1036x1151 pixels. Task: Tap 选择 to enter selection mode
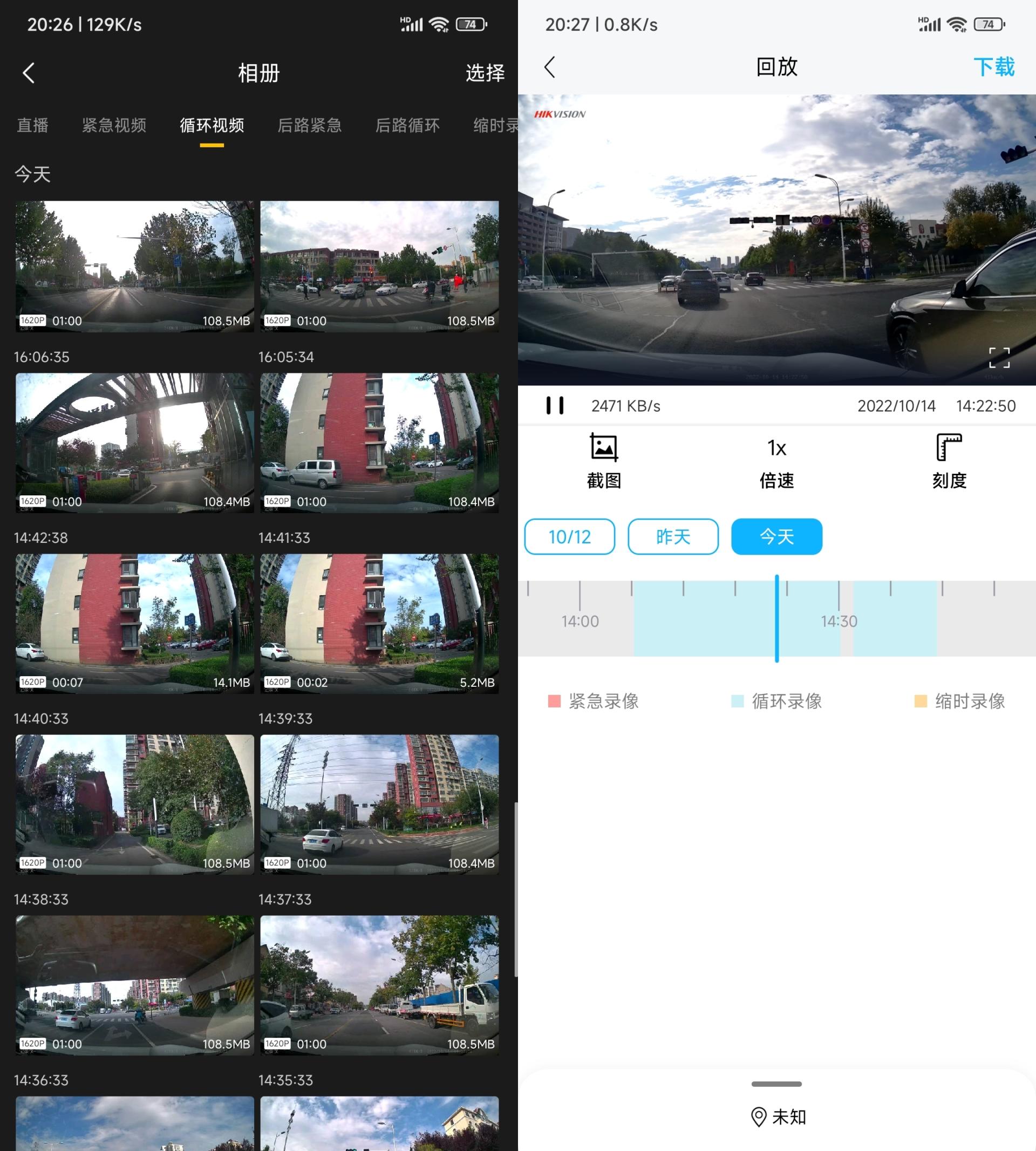coord(485,73)
